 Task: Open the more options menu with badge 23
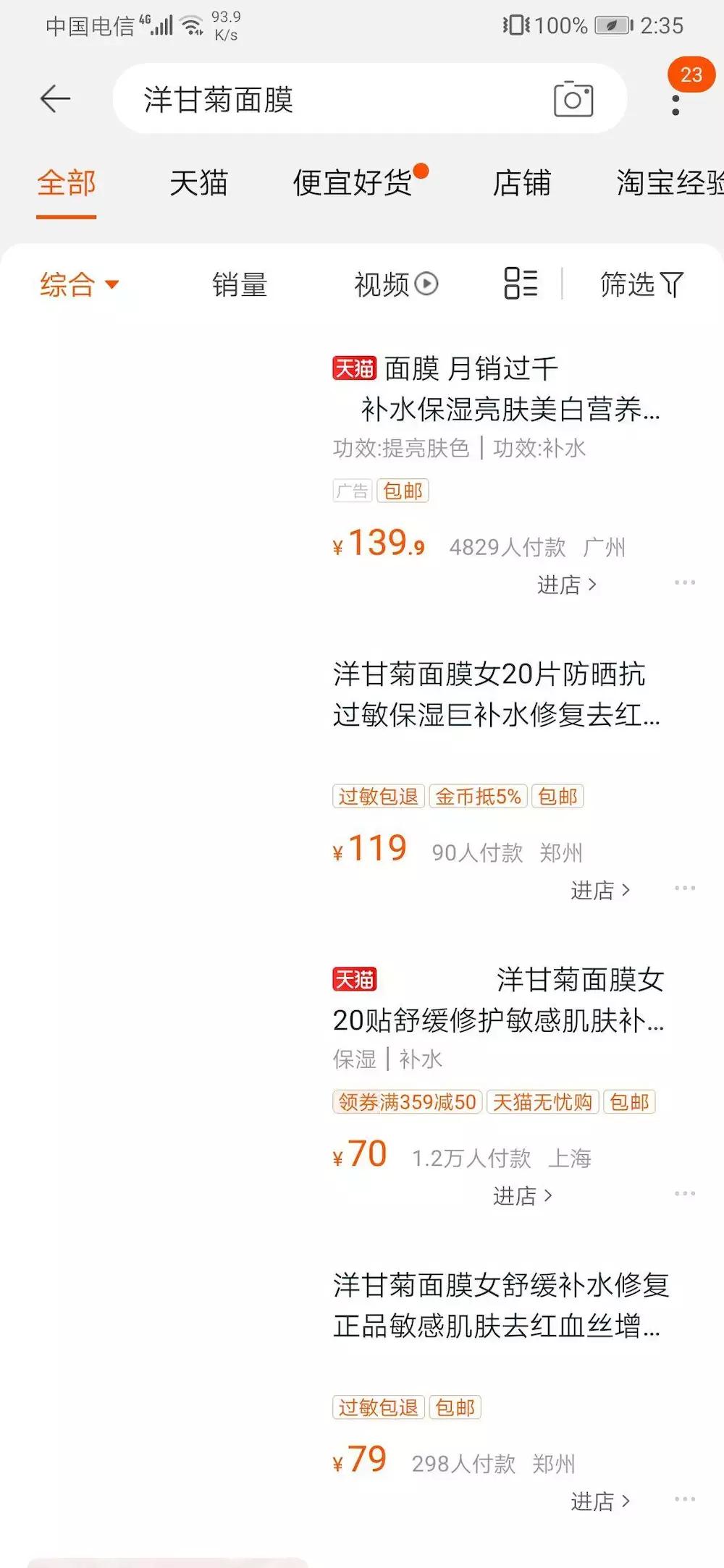(676, 101)
